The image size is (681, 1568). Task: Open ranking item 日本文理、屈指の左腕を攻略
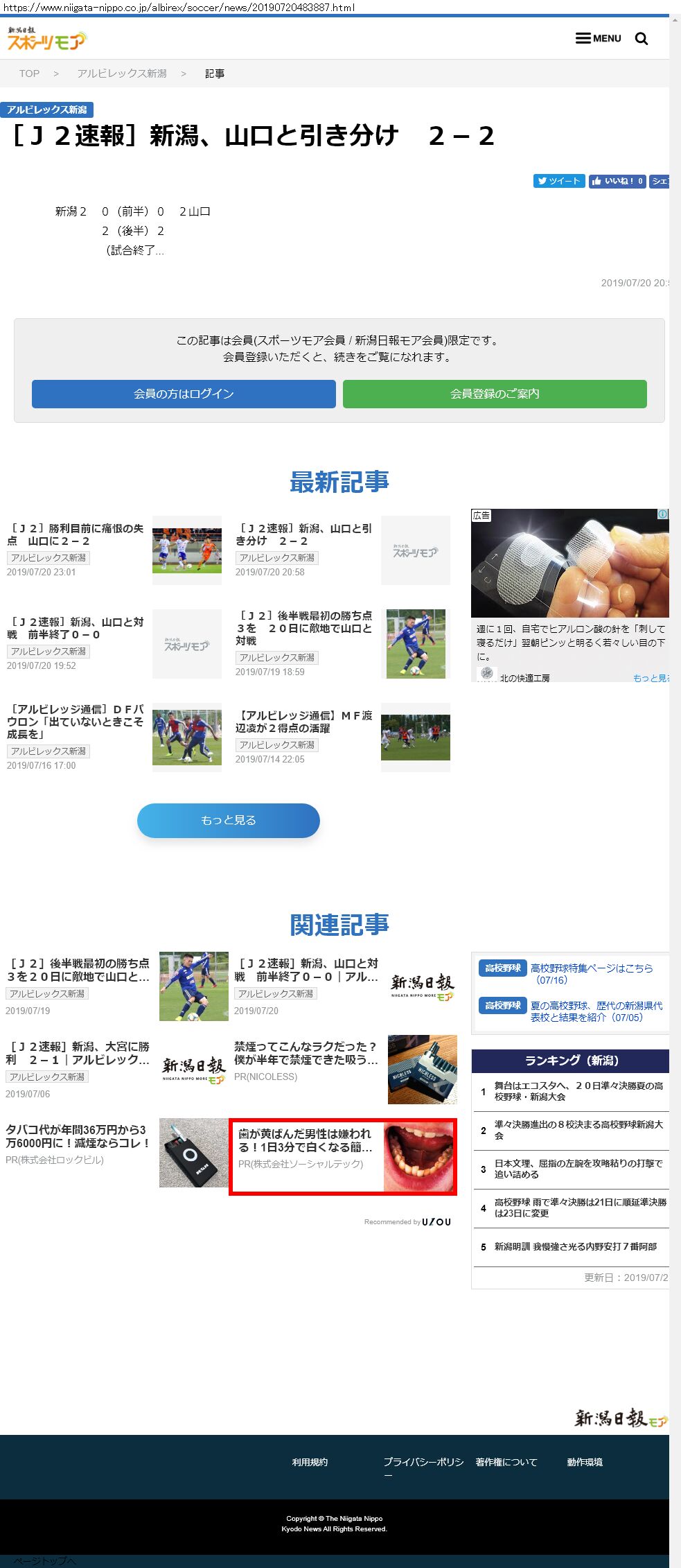click(578, 1169)
